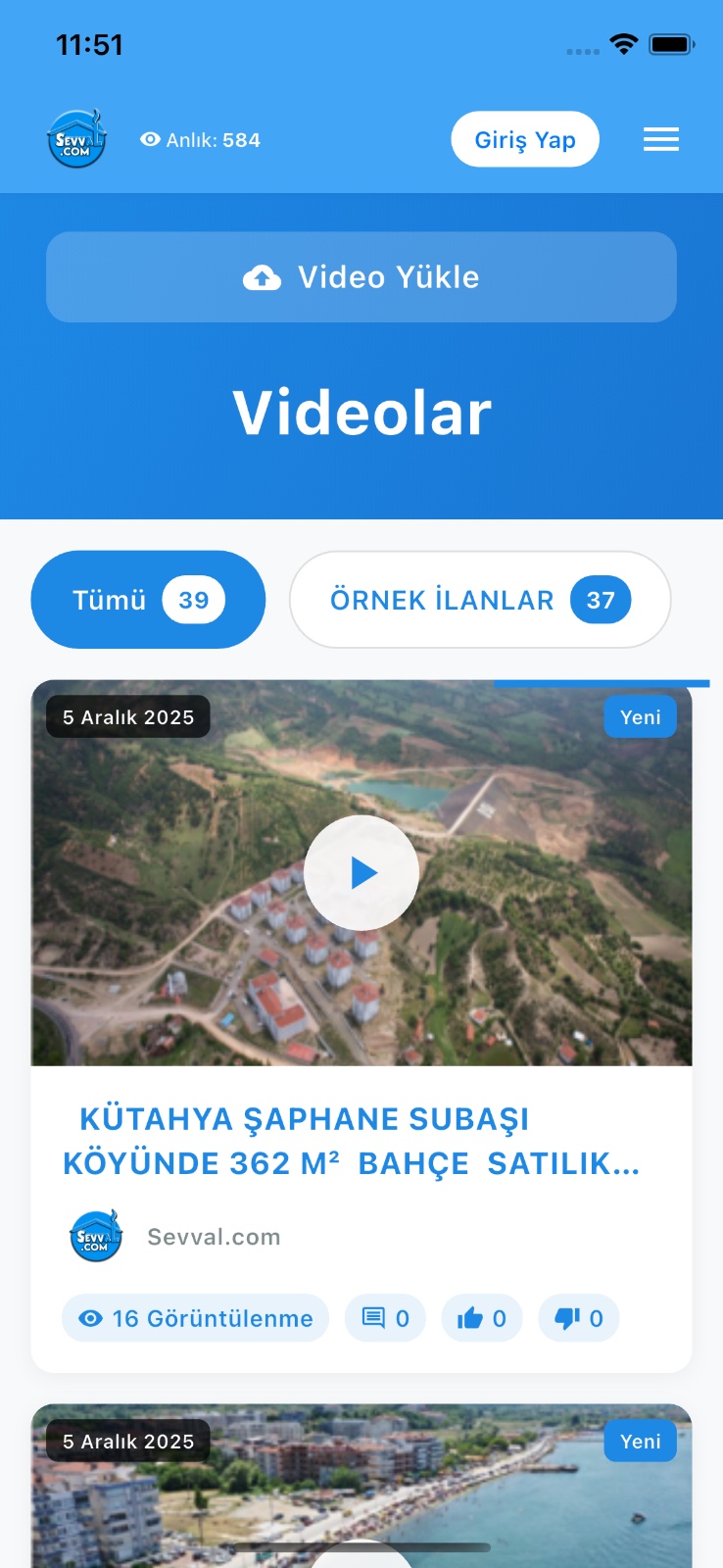Open the Kütahya Şaphane bahçe listing title

[x=351, y=1141]
